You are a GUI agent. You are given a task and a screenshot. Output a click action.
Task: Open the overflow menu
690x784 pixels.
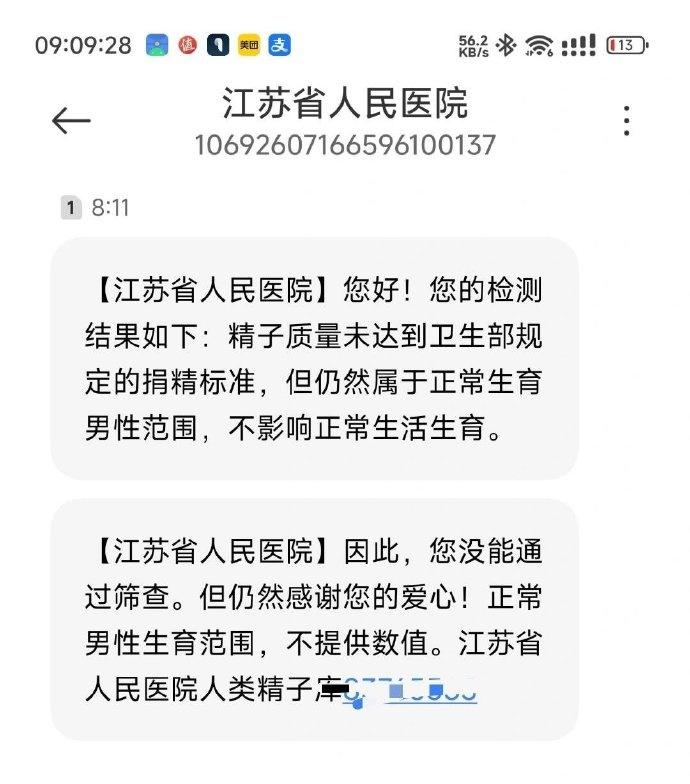tap(627, 121)
